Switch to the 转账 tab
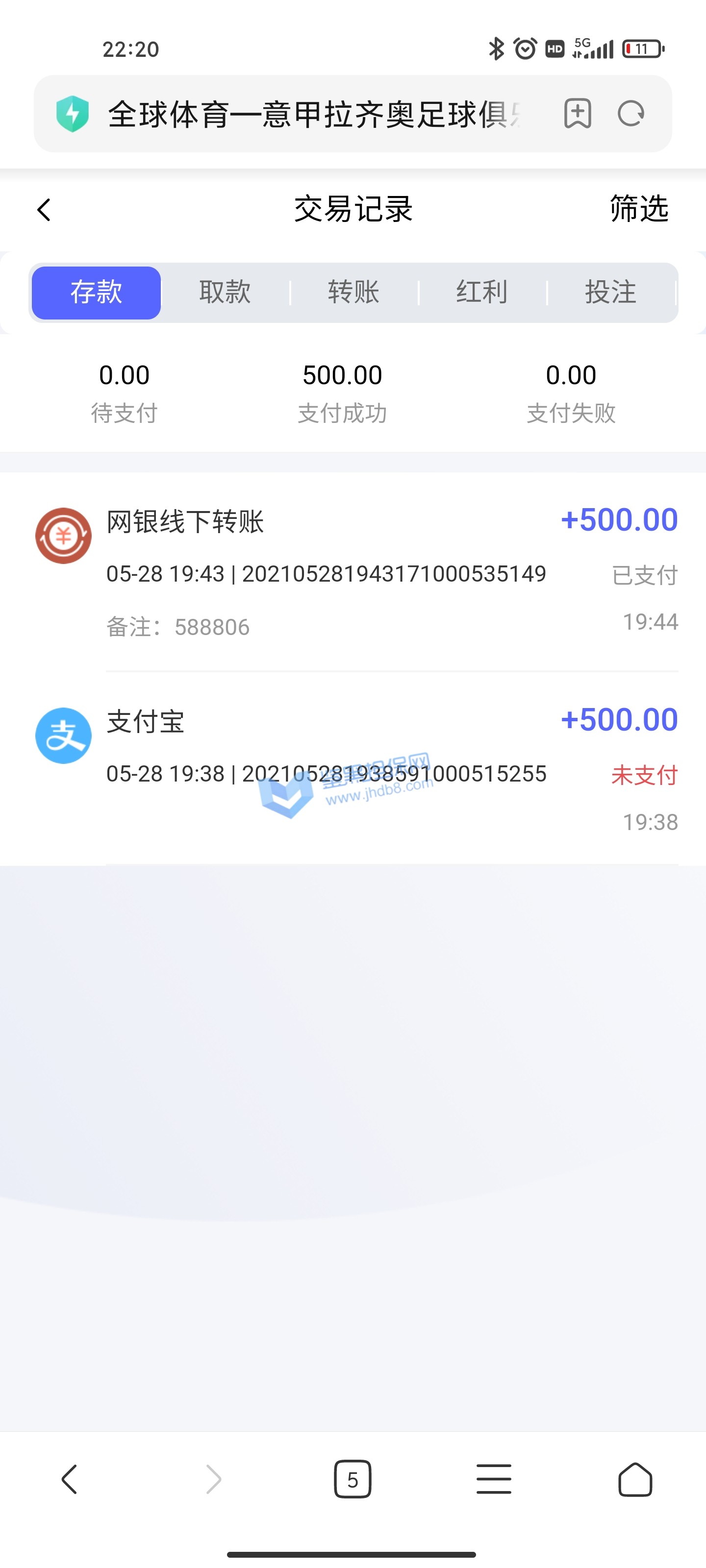The image size is (706, 1568). point(353,293)
